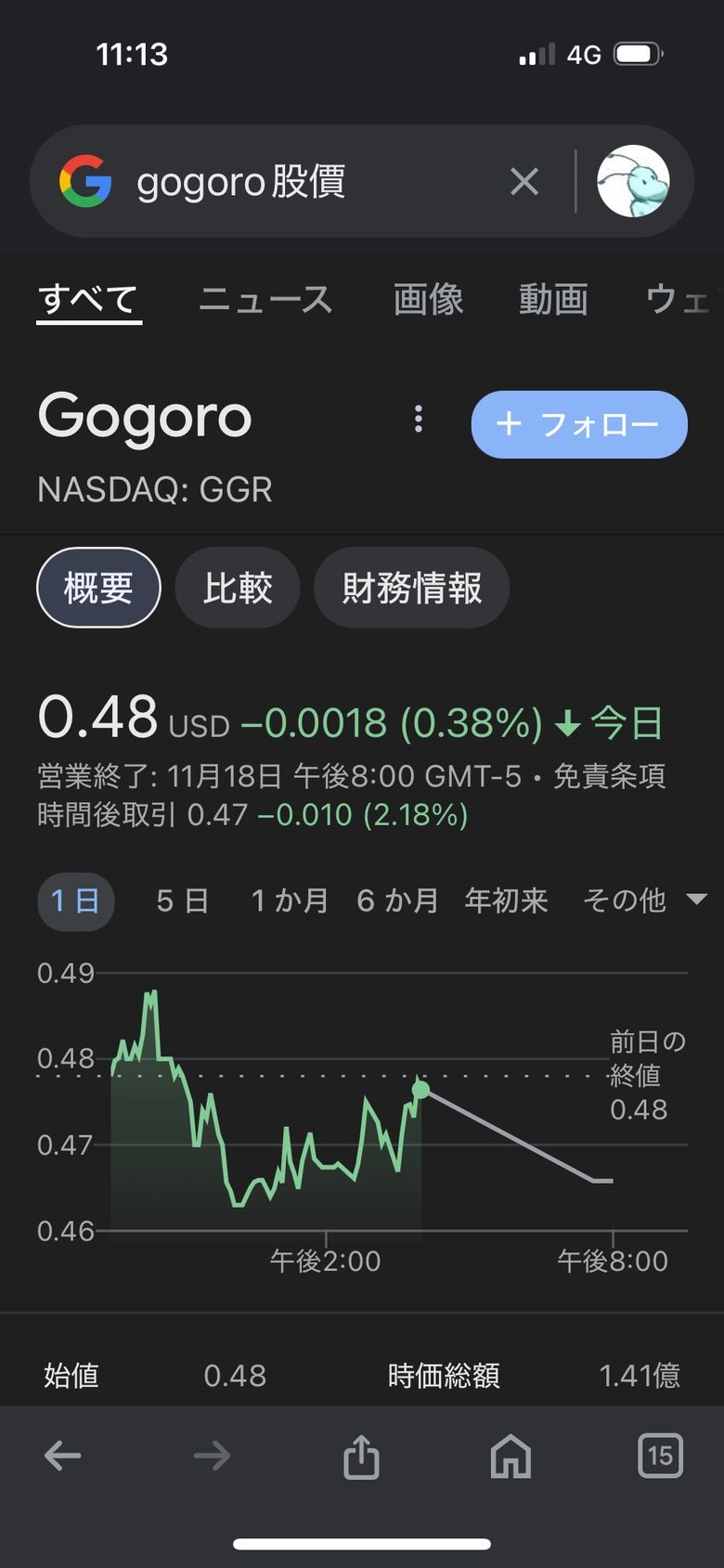Select the 概要 chip
The image size is (724, 1568).
(x=98, y=589)
